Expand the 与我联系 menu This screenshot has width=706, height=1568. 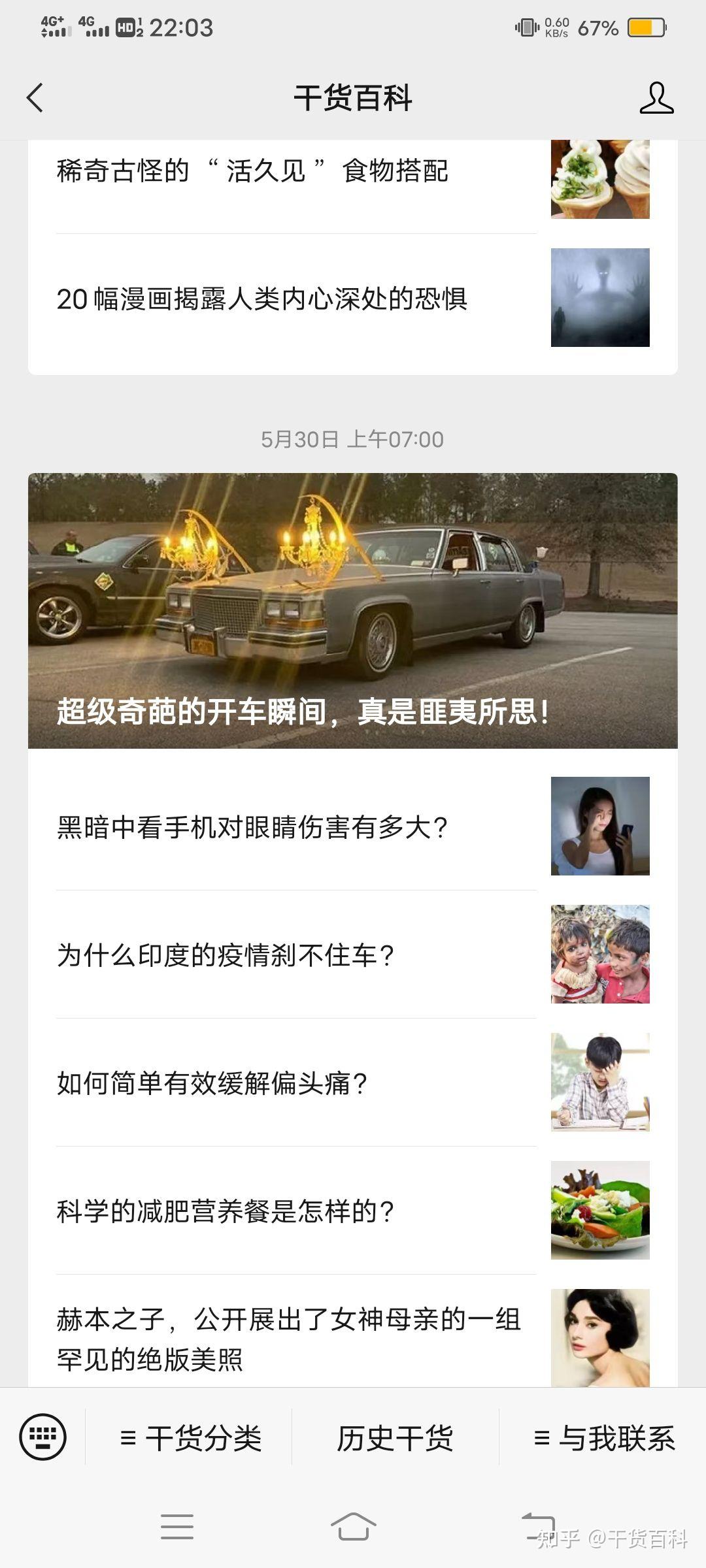[604, 1438]
